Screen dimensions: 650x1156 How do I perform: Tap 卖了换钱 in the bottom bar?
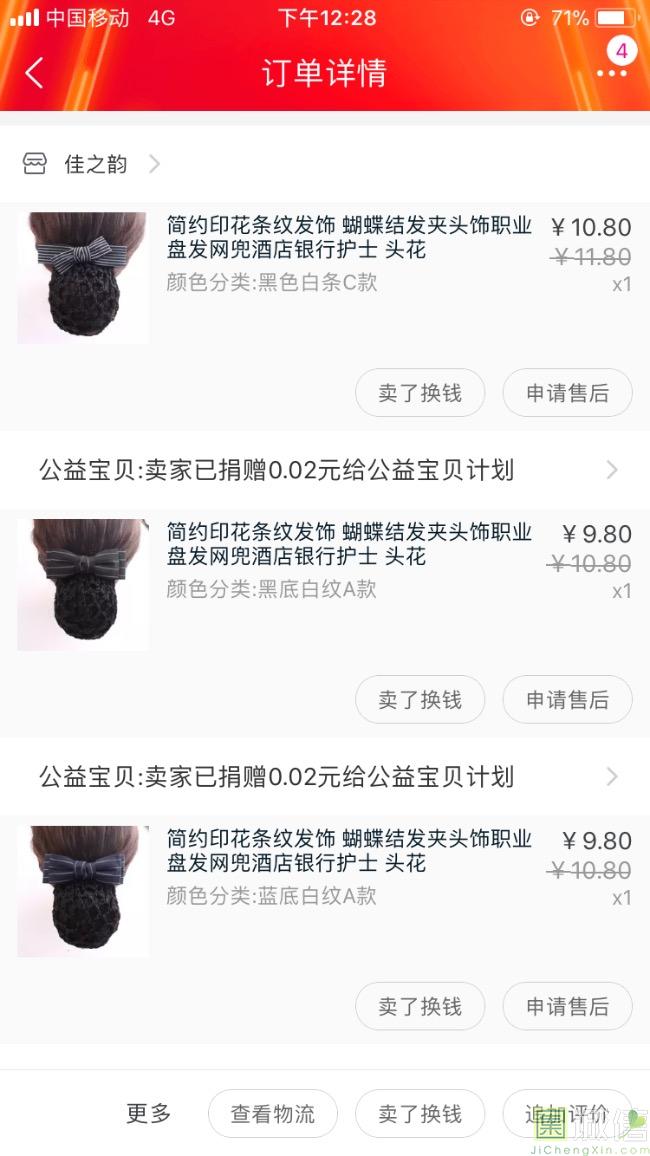pyautogui.click(x=420, y=1113)
